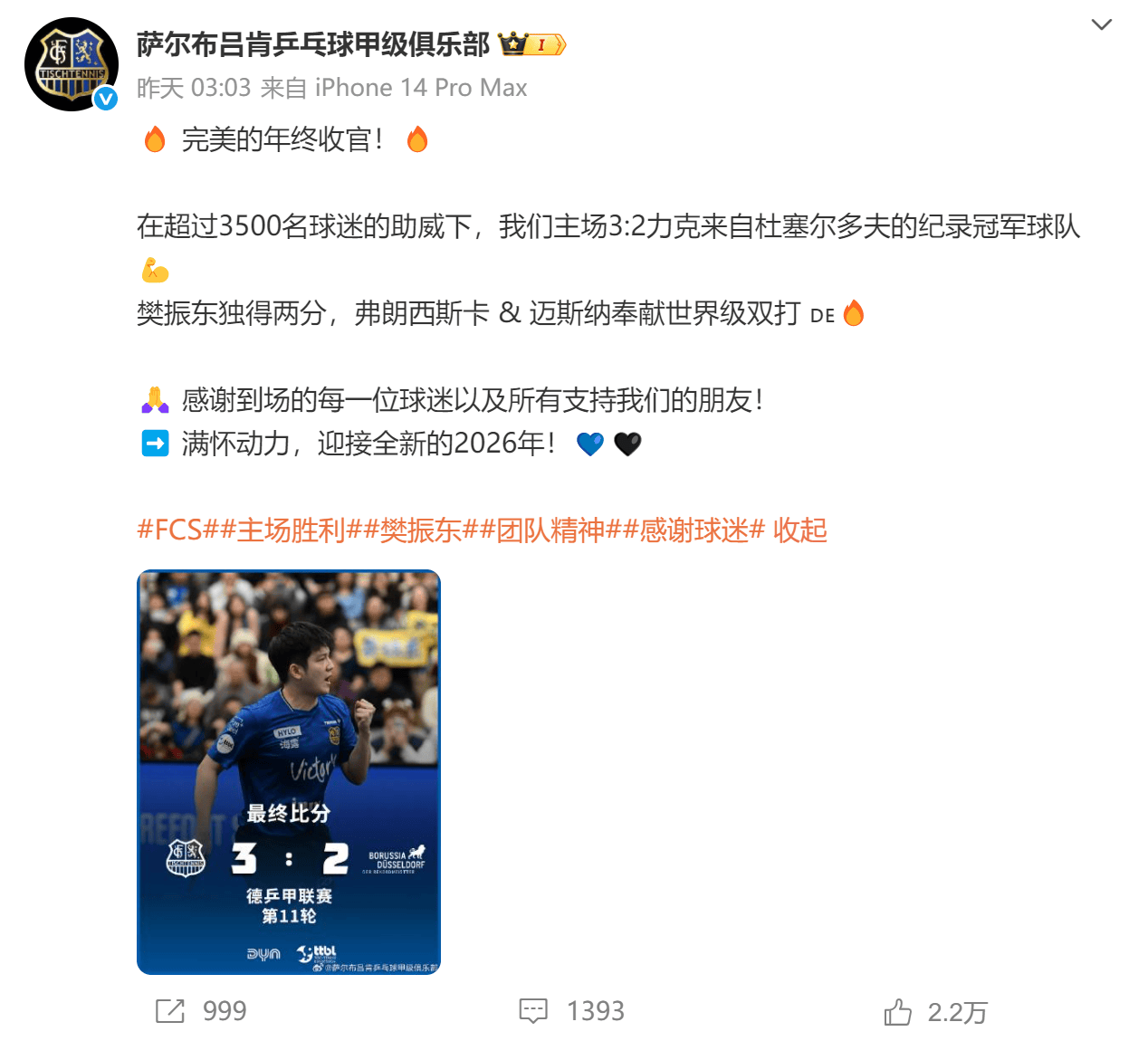The image size is (1148, 1041).
Task: Open the #樊振东# hashtag
Action: point(421,530)
